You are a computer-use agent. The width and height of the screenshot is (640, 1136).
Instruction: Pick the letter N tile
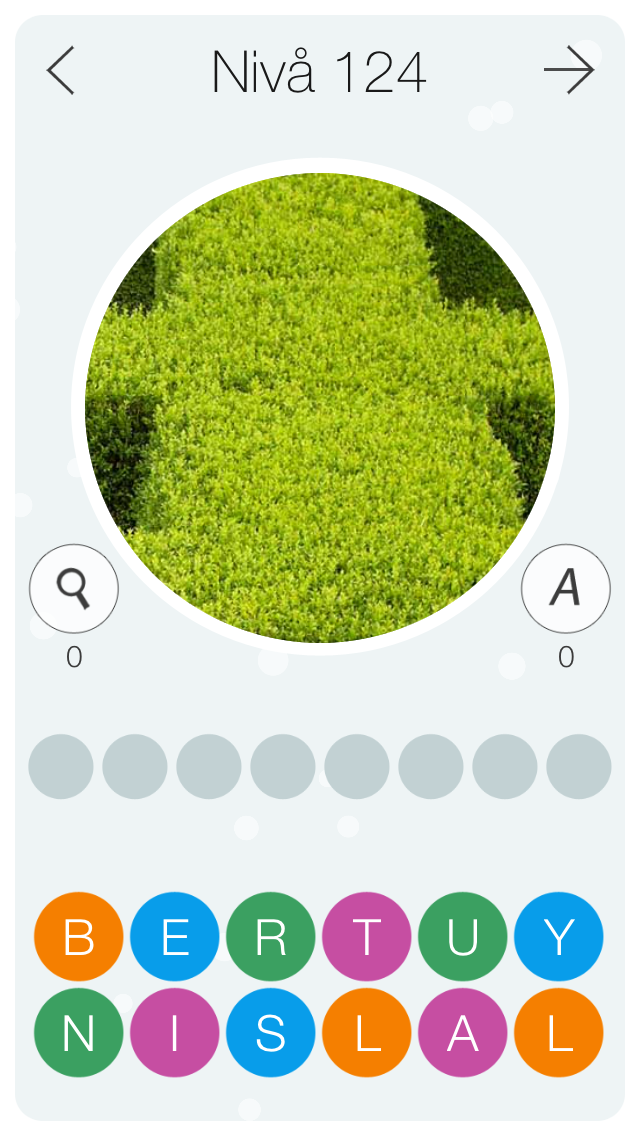tap(79, 1033)
